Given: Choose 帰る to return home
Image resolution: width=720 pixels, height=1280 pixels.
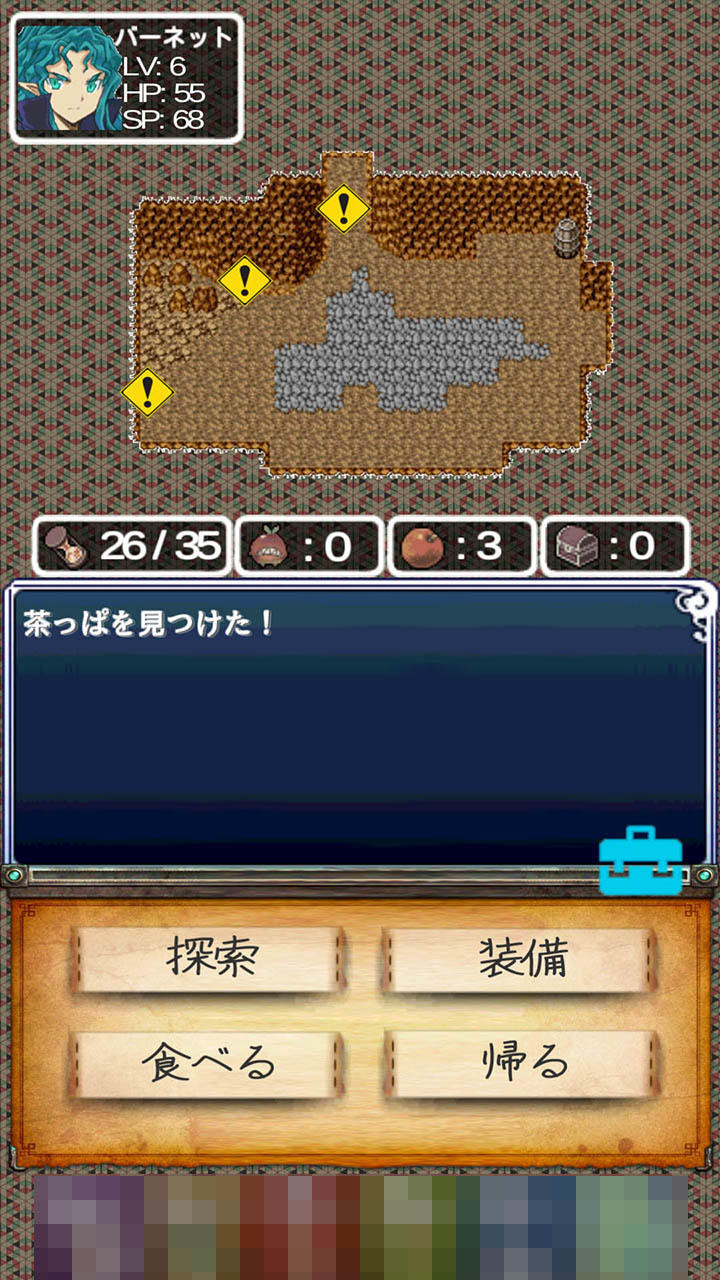Looking at the screenshot, I should tap(521, 1064).
